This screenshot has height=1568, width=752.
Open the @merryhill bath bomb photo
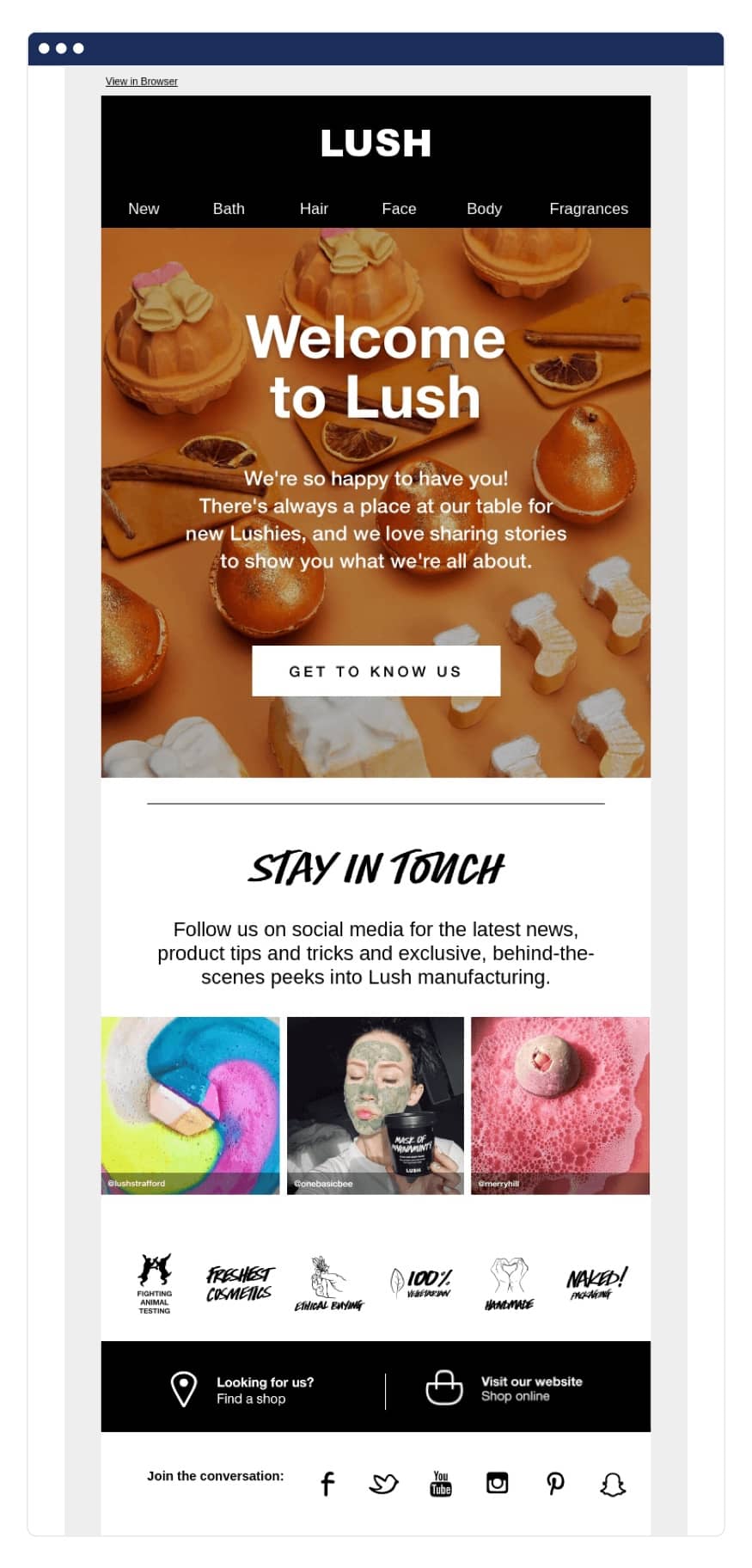point(559,1105)
